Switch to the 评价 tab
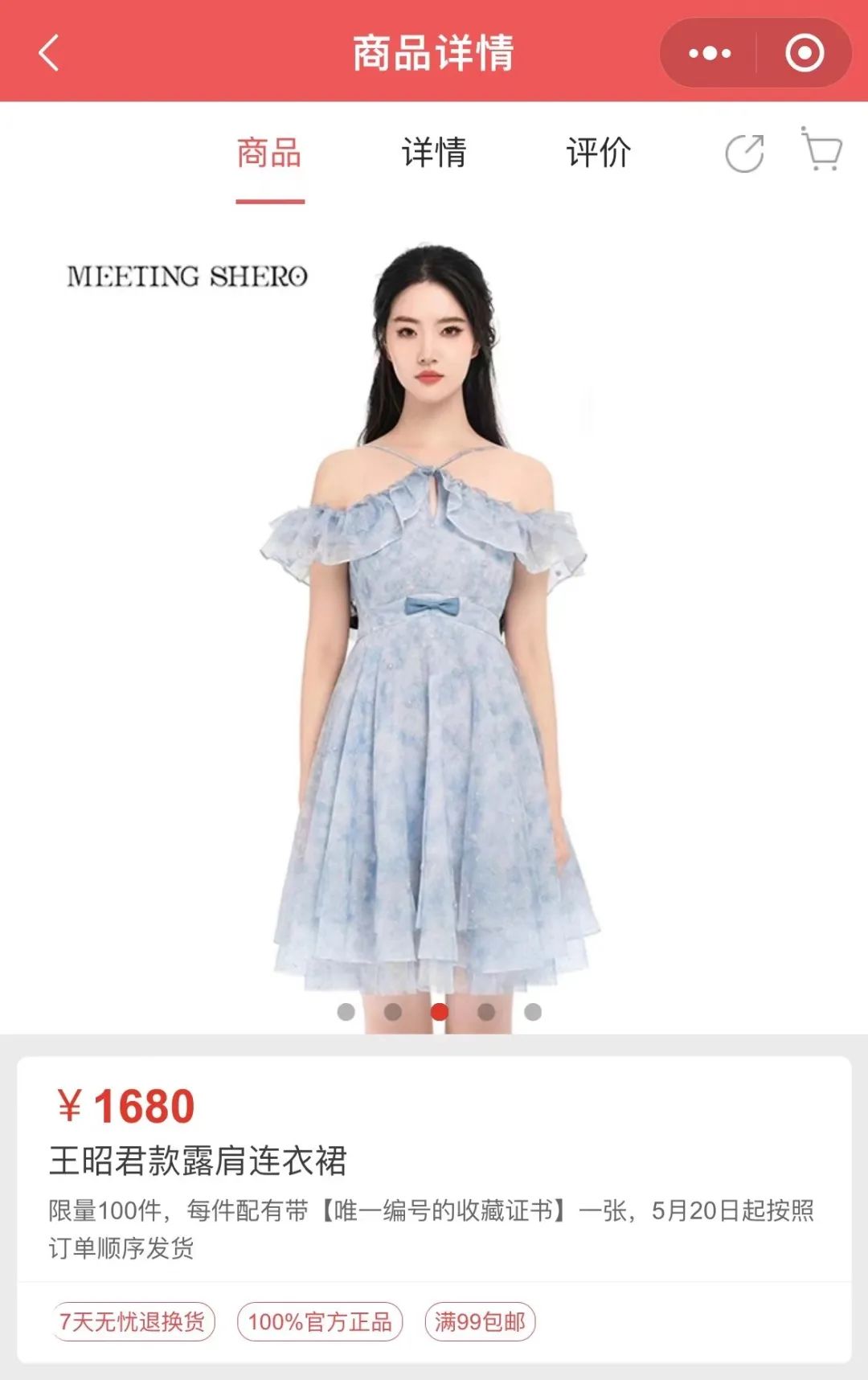Viewport: 868px width, 1380px height. click(599, 153)
